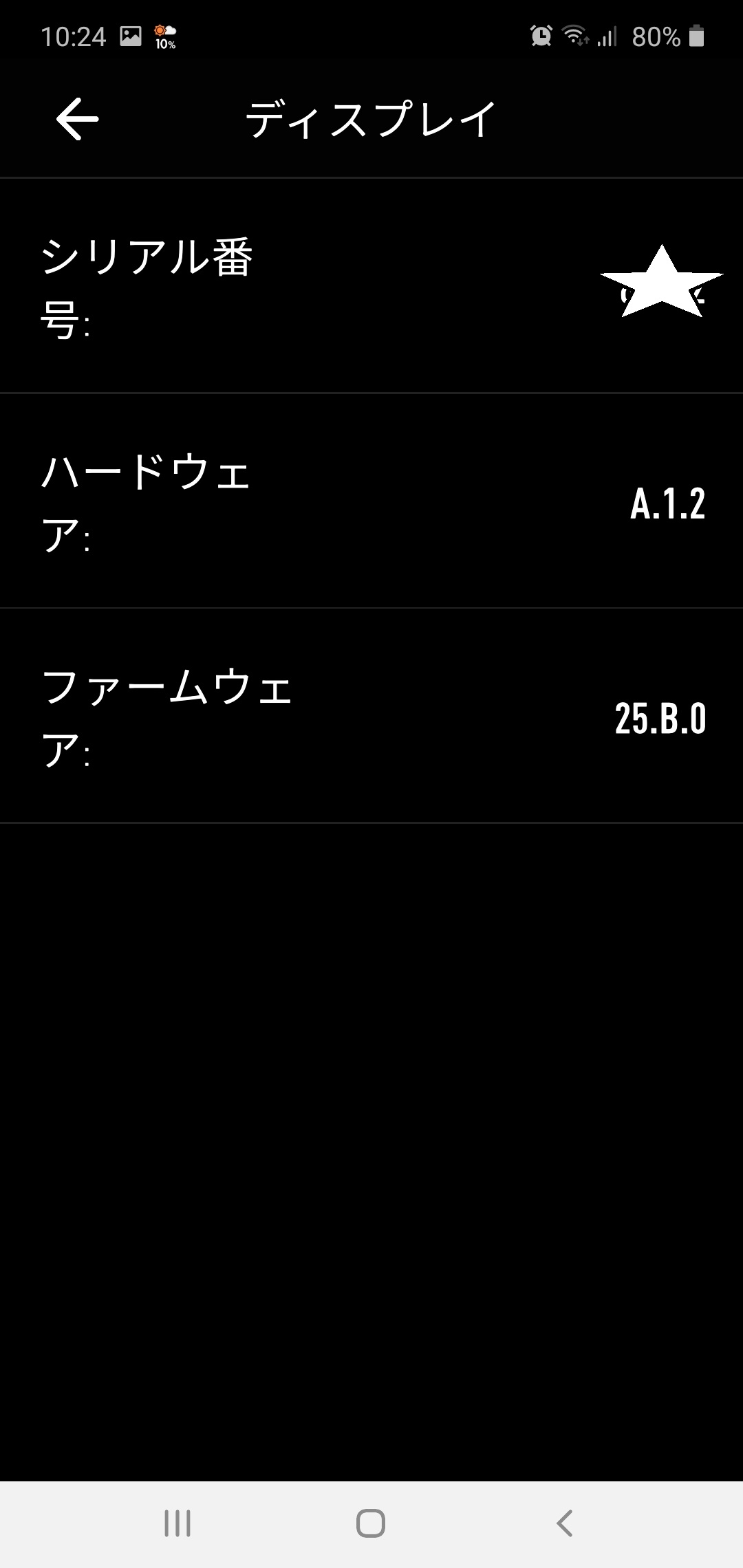Tap the system back button
The width and height of the screenshot is (743, 1568).
564,1523
